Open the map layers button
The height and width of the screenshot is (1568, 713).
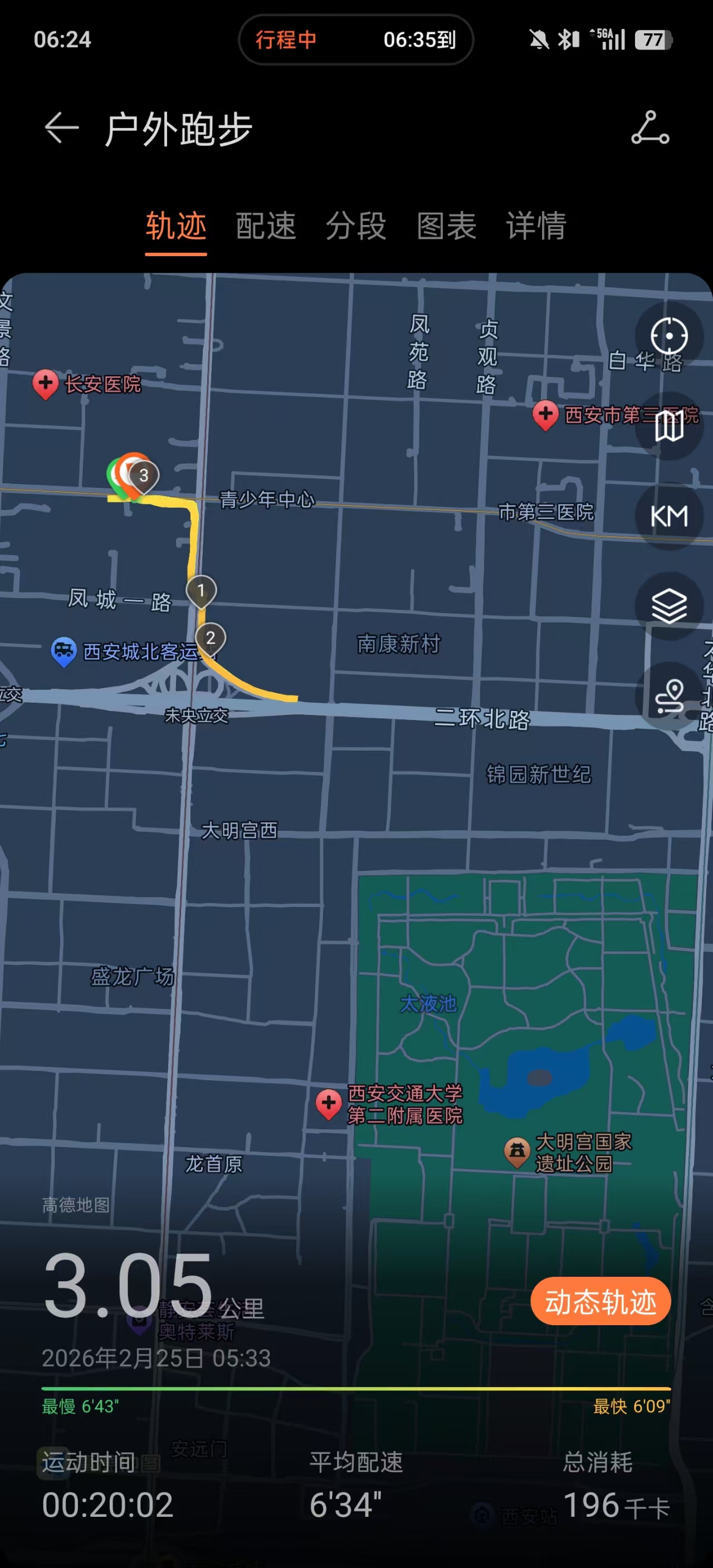tap(668, 606)
